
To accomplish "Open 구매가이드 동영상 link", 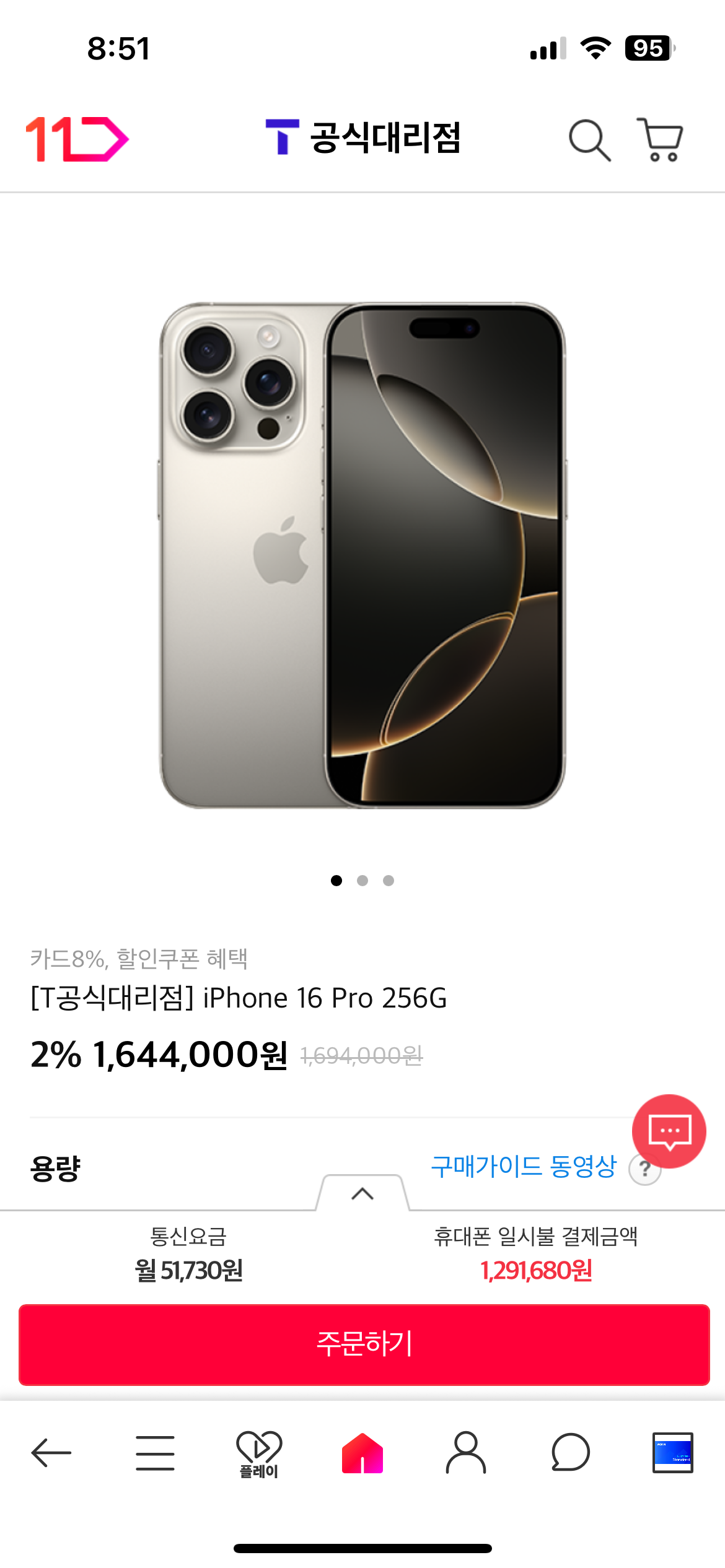I will 524,1167.
